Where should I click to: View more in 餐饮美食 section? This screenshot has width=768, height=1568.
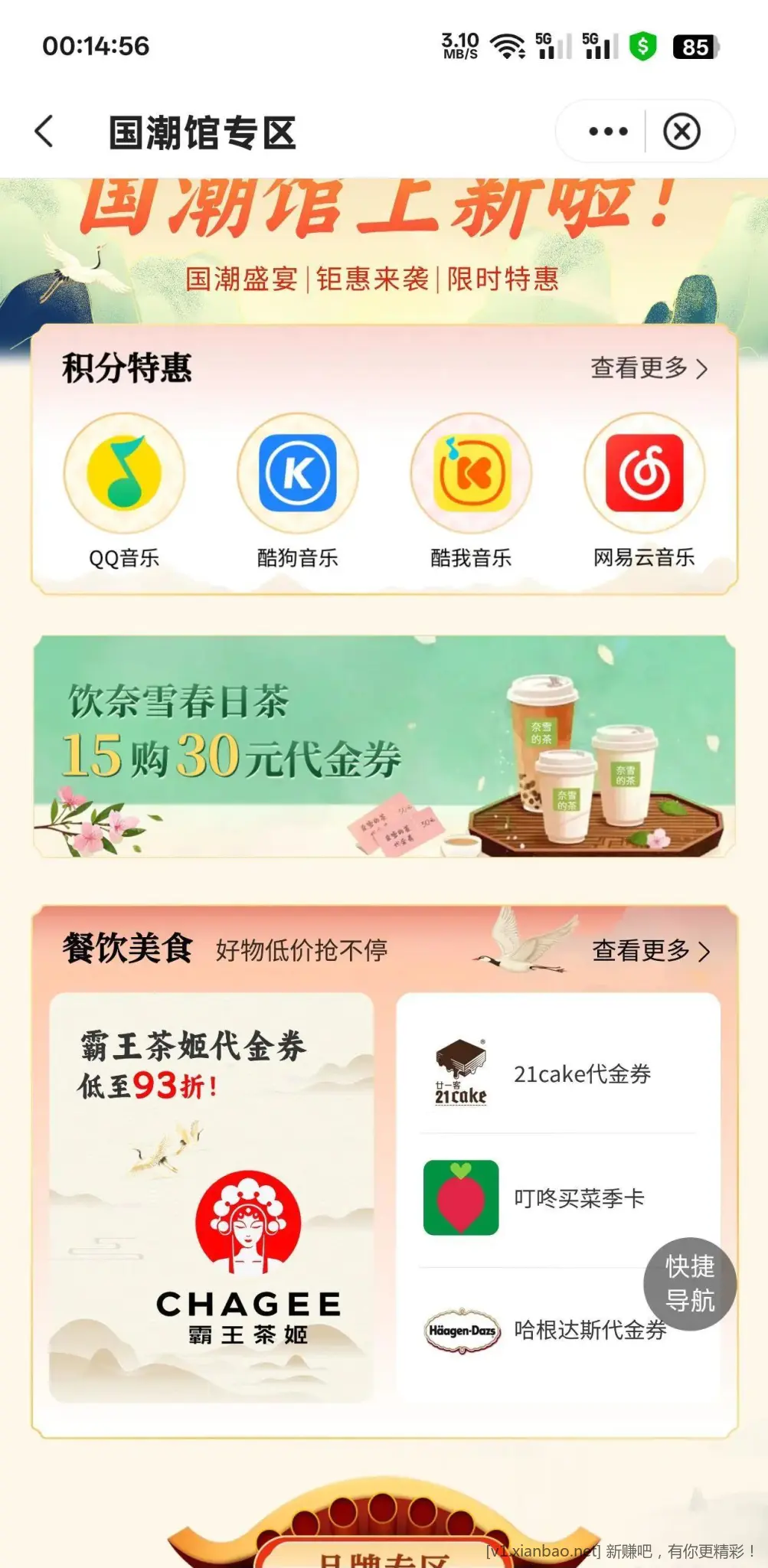[x=651, y=951]
